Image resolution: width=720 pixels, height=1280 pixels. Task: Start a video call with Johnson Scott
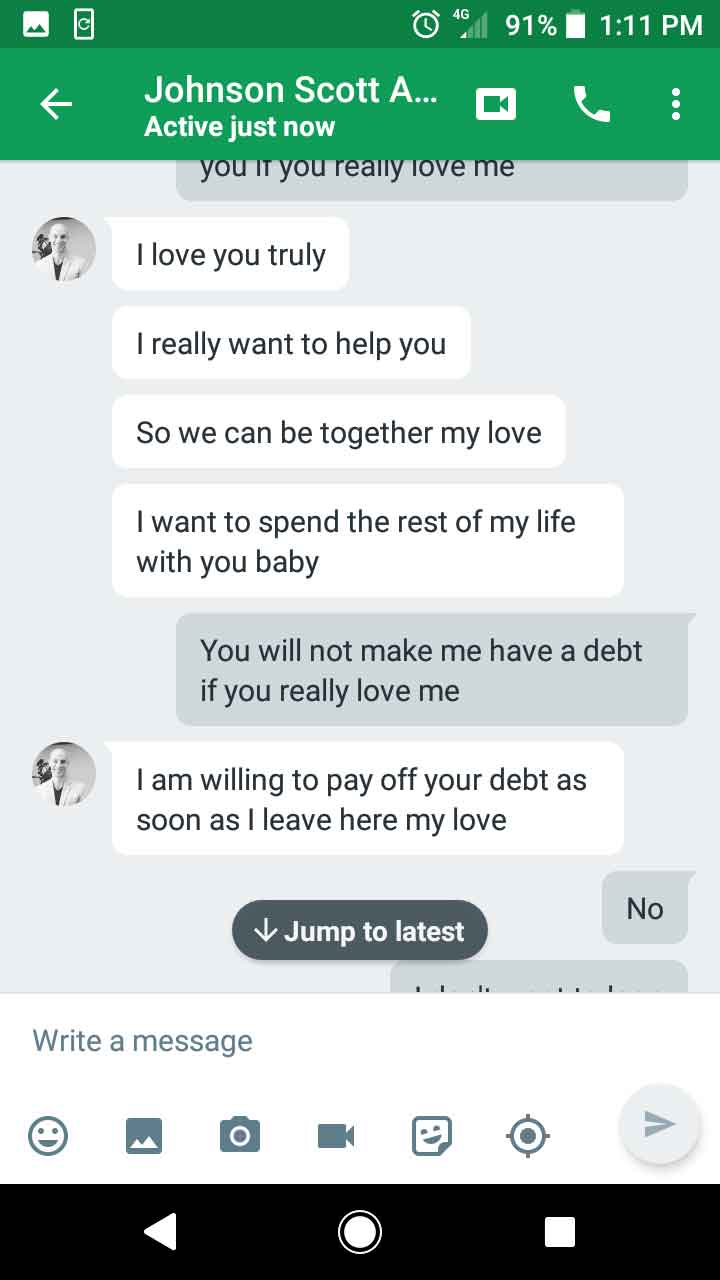click(x=496, y=104)
